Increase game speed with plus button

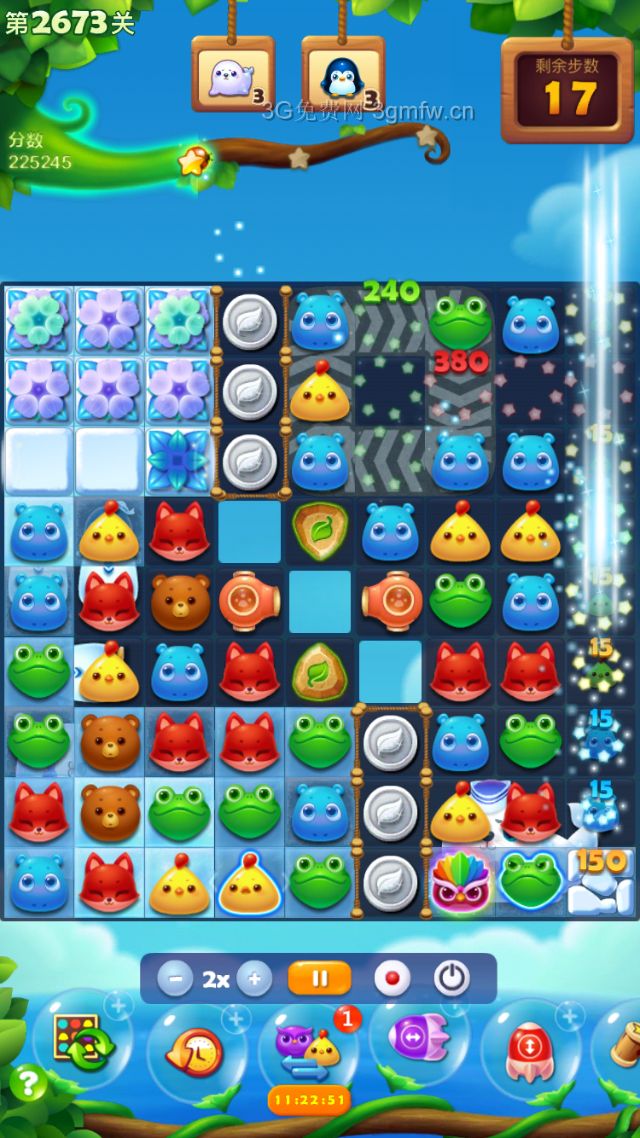point(254,978)
